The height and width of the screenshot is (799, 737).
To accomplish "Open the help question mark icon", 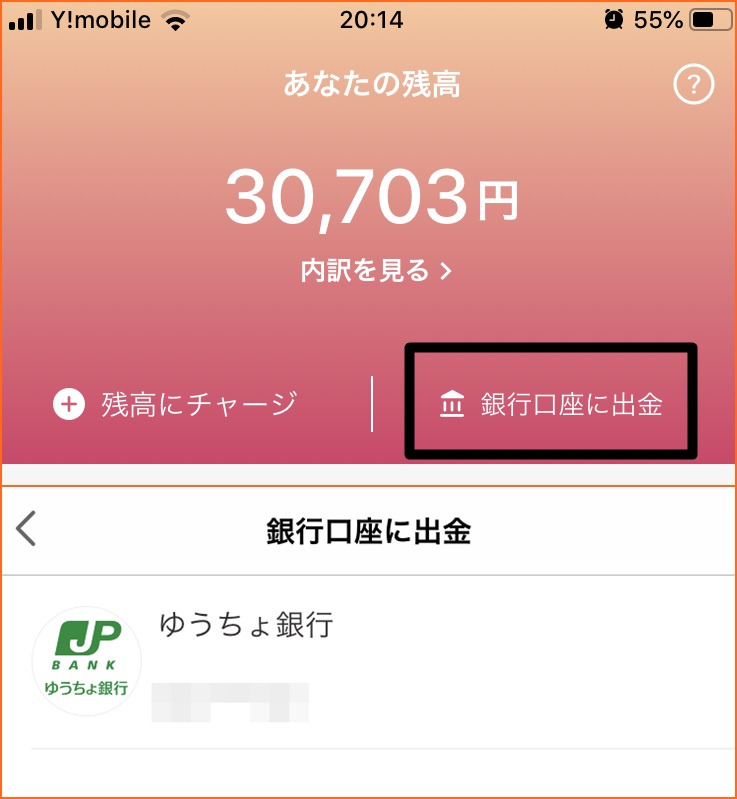I will pyautogui.click(x=694, y=87).
